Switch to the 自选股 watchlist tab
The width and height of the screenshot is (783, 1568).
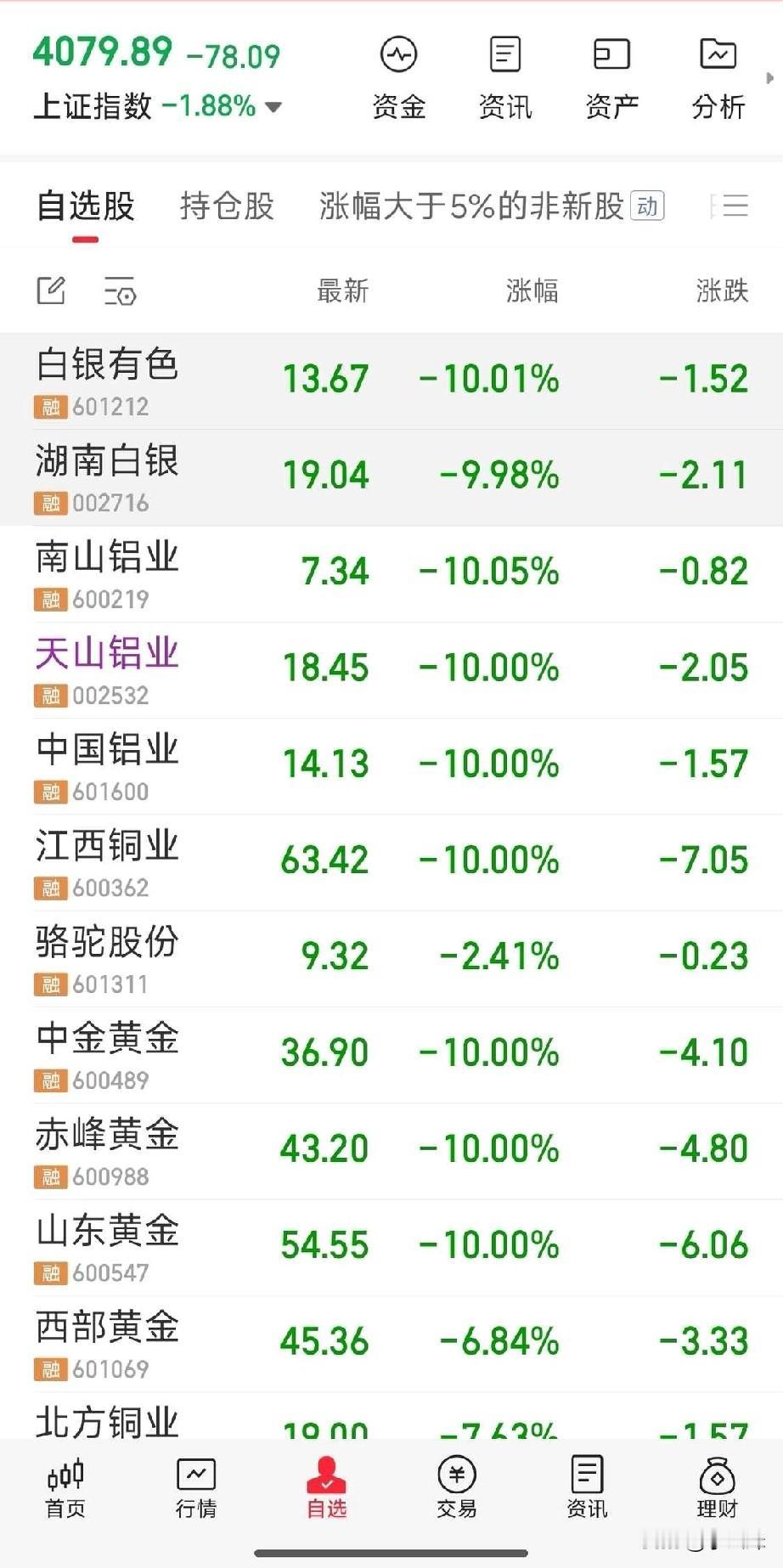tap(84, 206)
